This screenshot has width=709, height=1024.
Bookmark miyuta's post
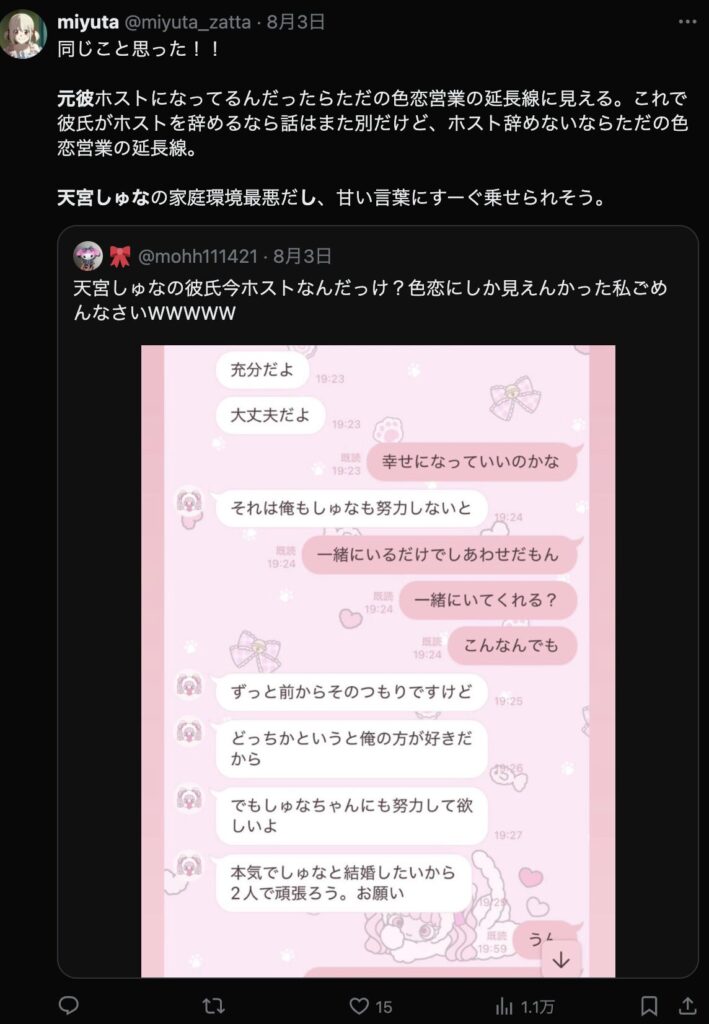coord(648,1005)
